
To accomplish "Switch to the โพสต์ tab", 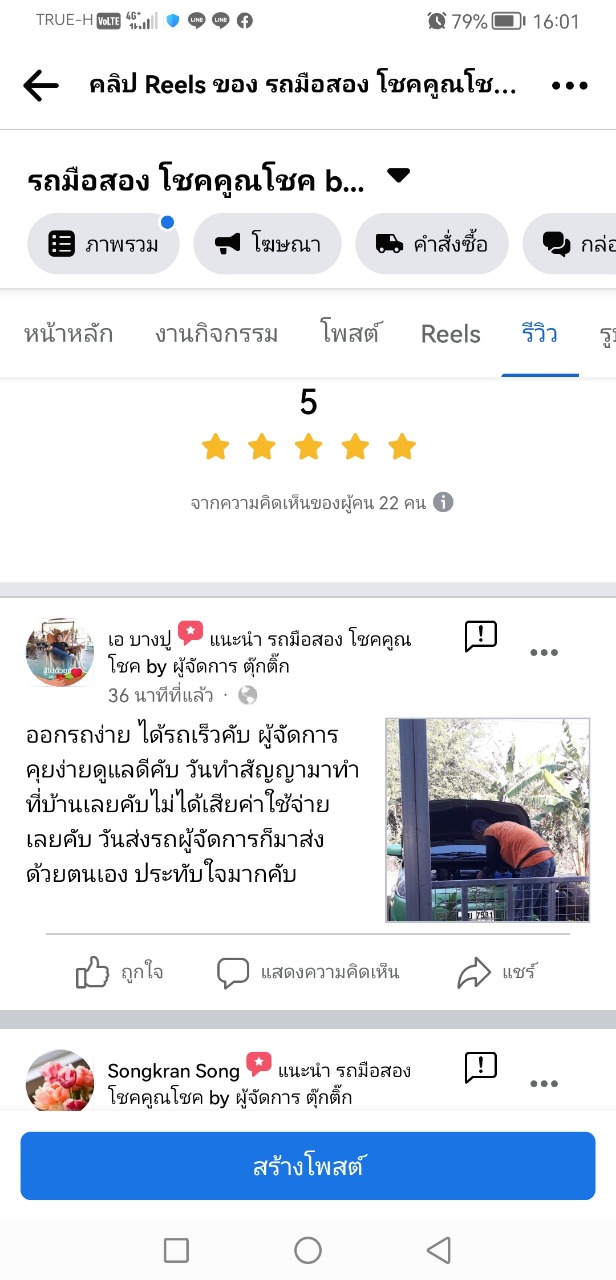I will tap(350, 334).
